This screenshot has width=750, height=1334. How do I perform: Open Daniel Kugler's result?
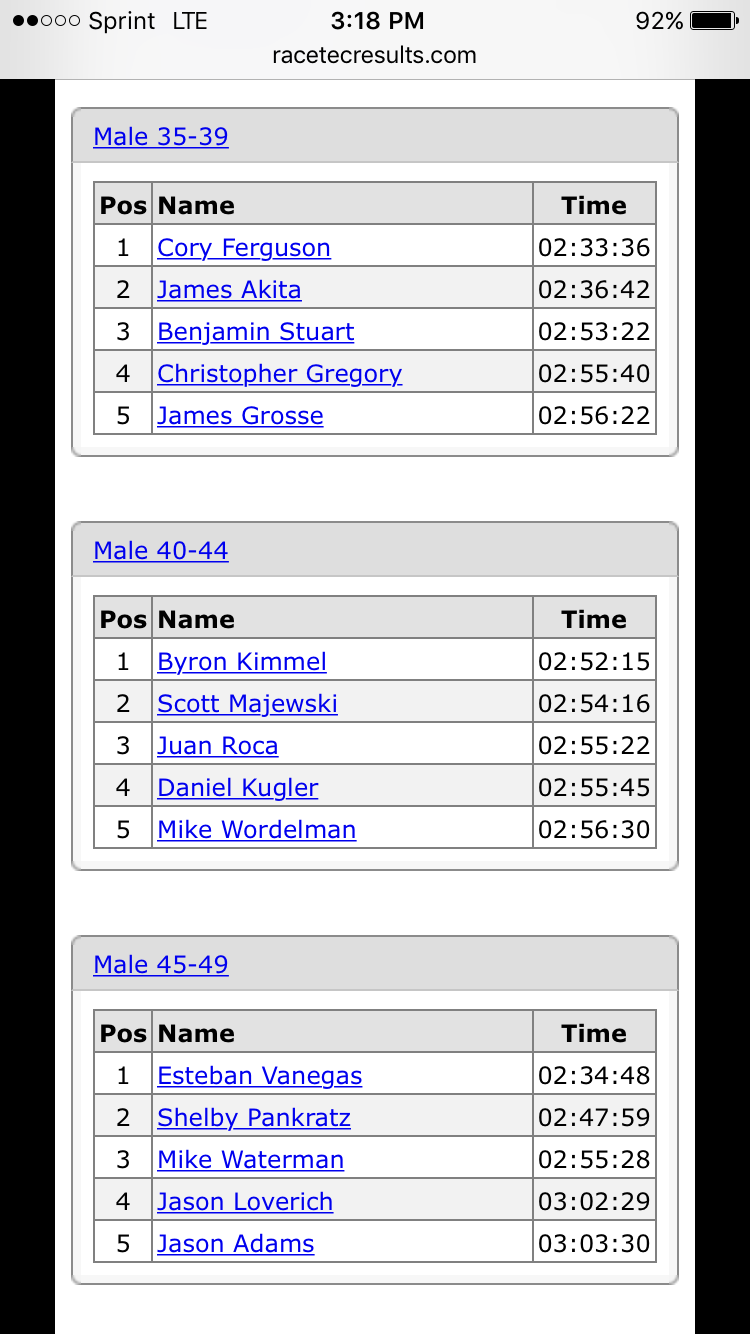point(238,788)
